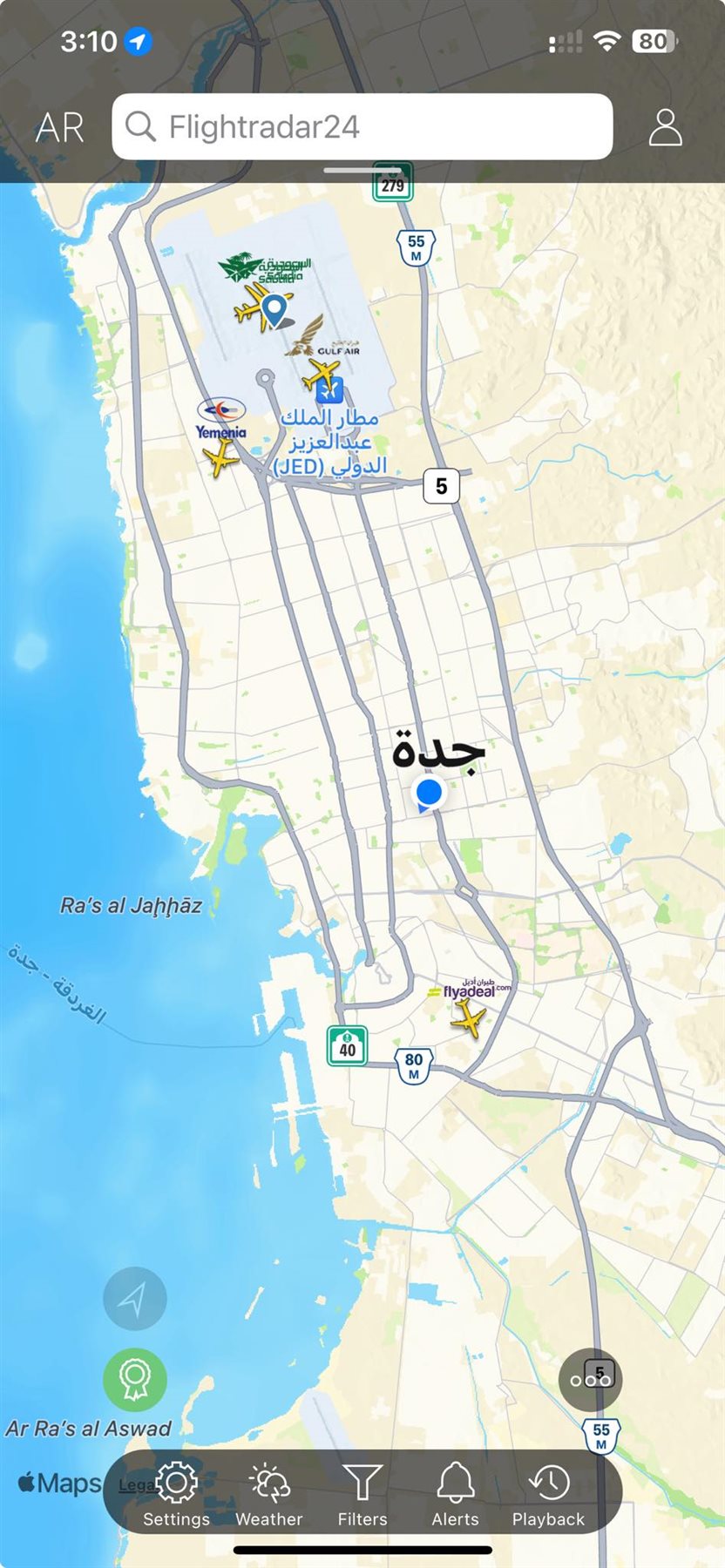Open the binoculars view button

590,1380
